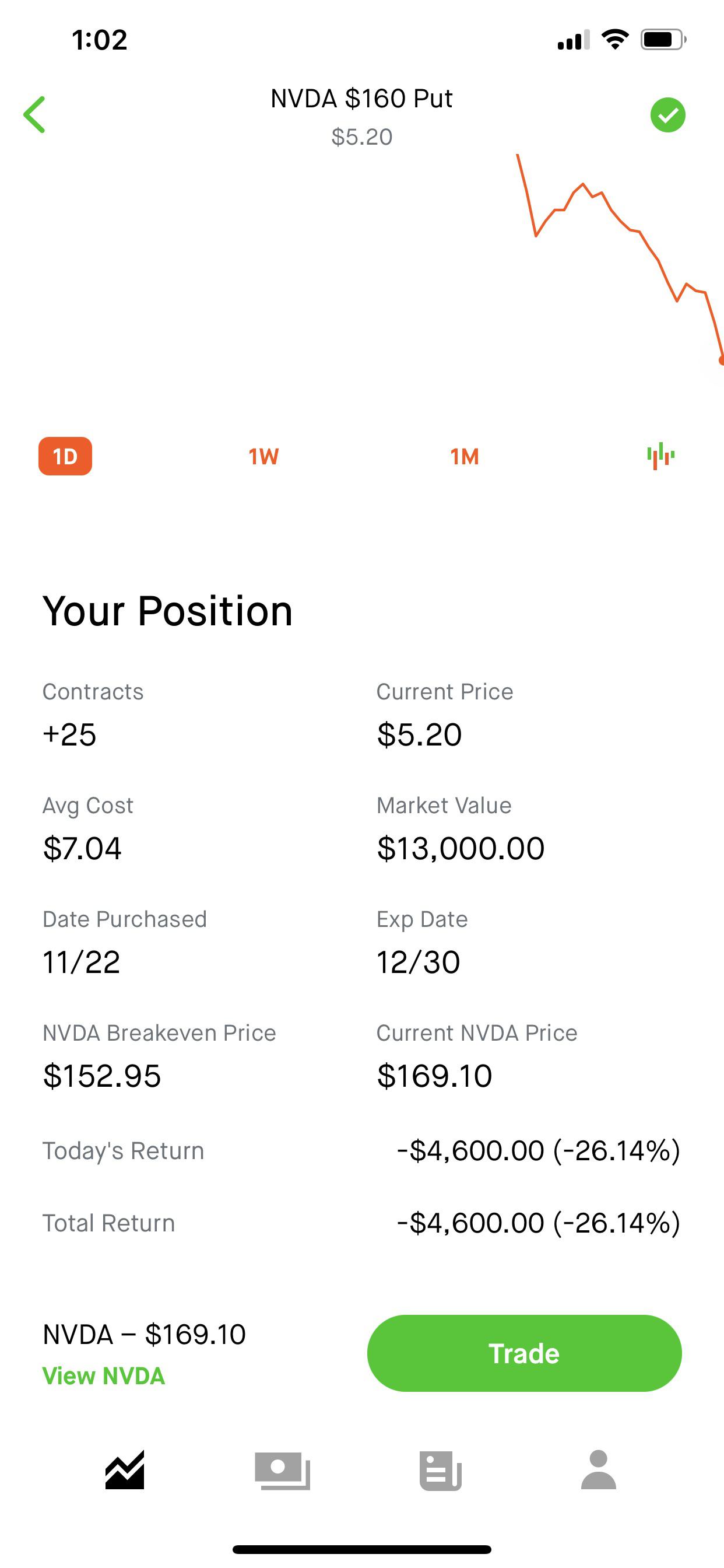Open the investing chart tab
This screenshot has width=724, height=1568.
[125, 1469]
